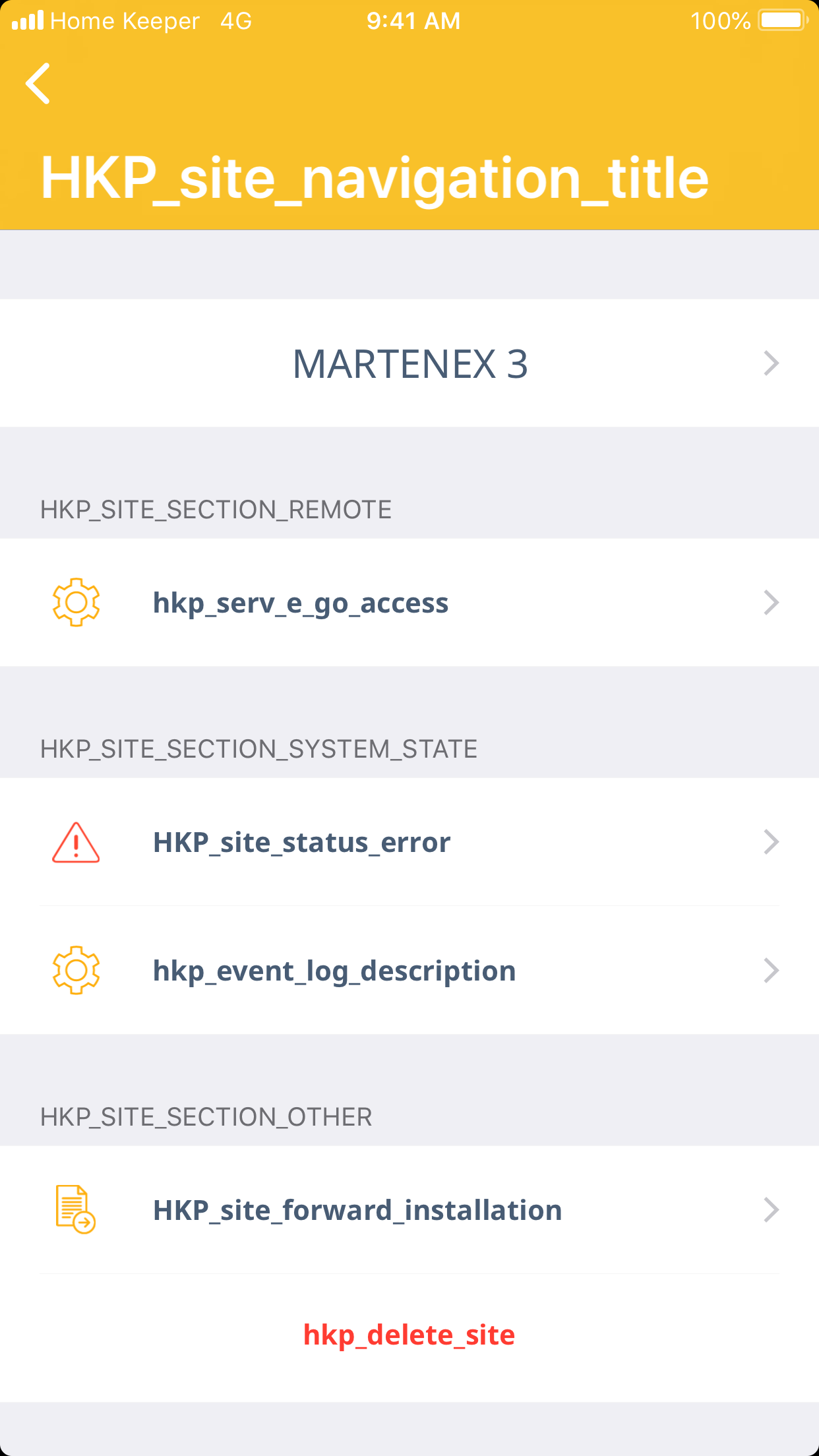819x1456 pixels.
Task: Open HKP_site_forward_installation
Action: [x=409, y=1210]
